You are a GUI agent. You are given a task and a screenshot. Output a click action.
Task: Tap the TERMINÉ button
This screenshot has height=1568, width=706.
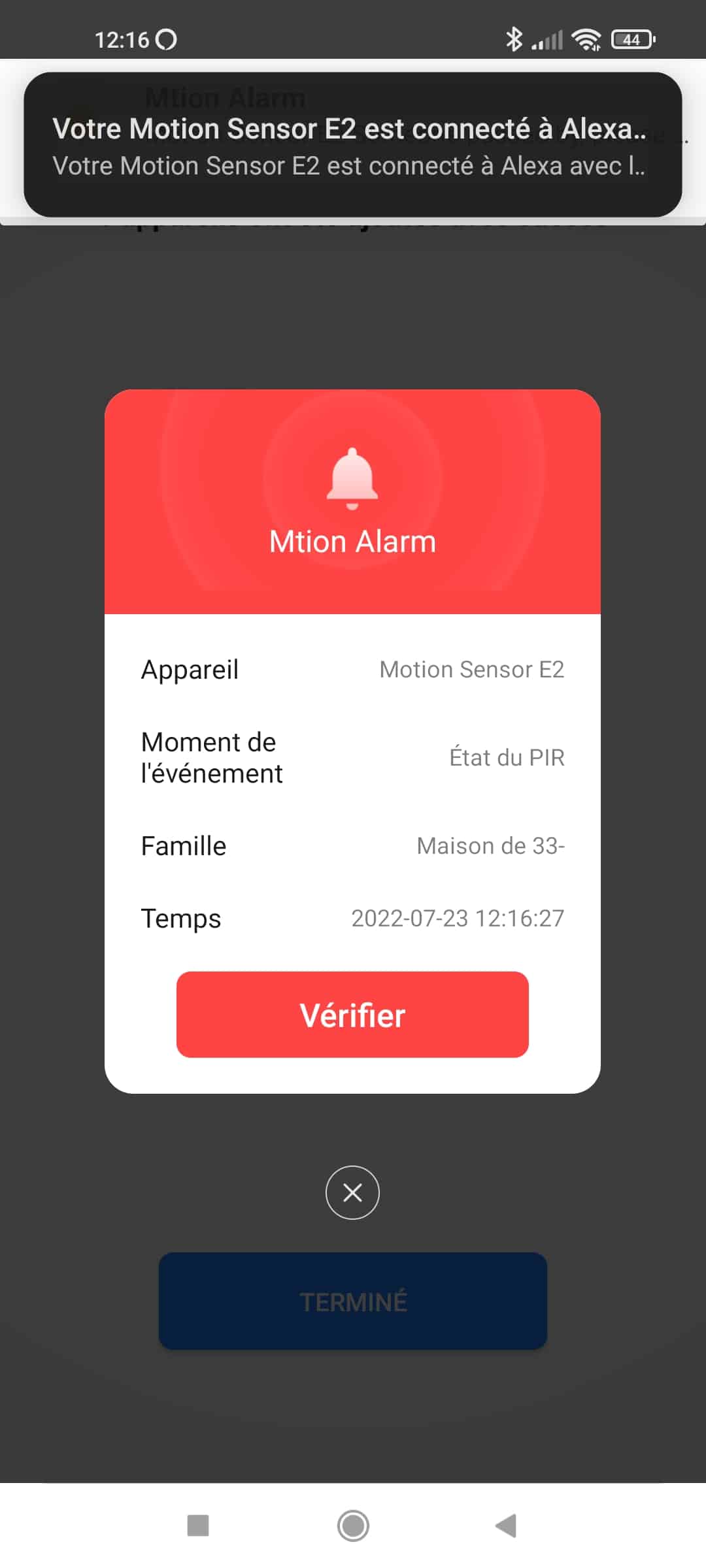tap(353, 1301)
